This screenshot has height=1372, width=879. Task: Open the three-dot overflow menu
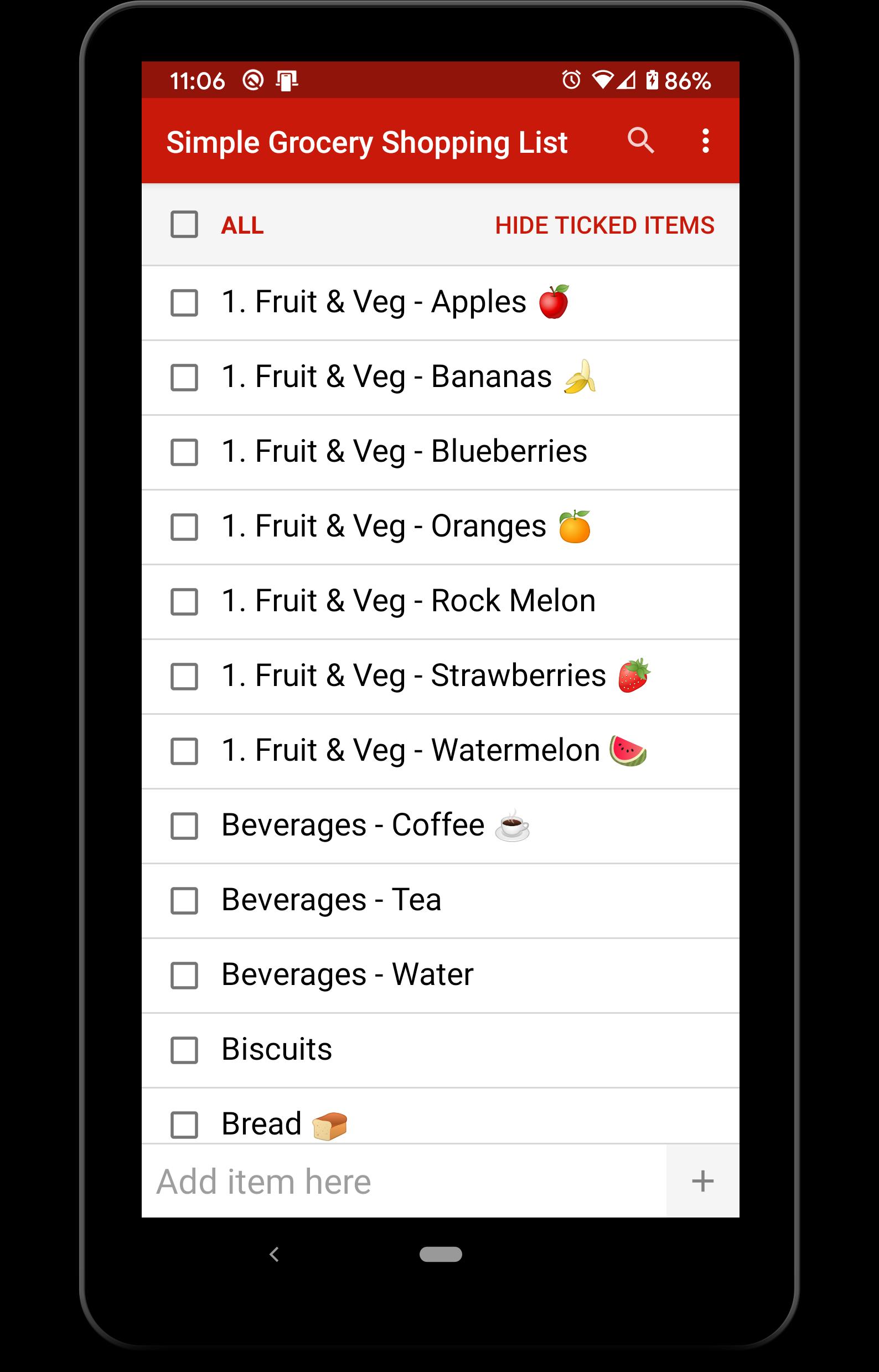706,141
